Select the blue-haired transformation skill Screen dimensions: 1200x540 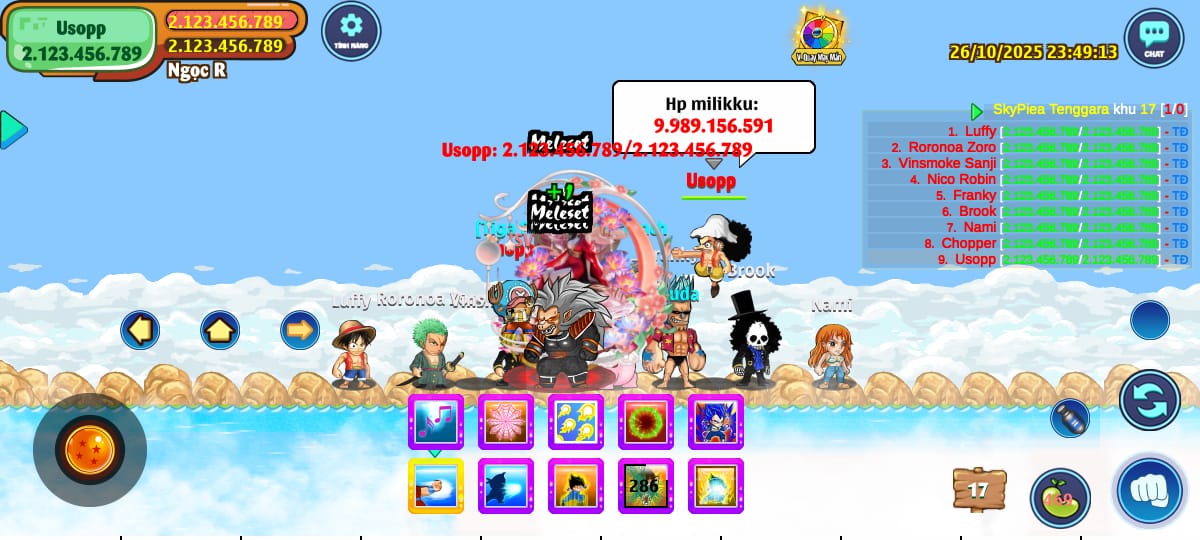(x=716, y=422)
